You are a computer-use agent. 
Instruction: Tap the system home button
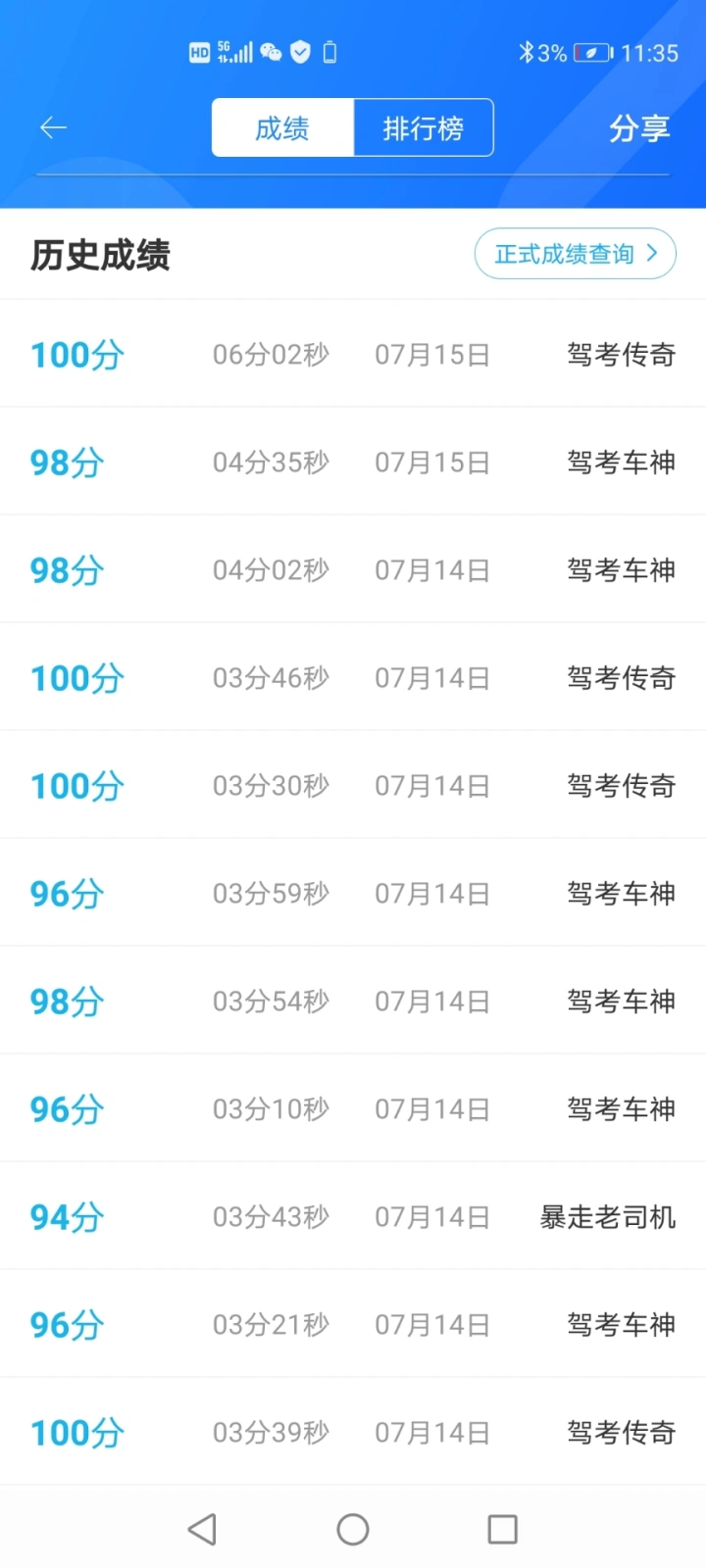[x=353, y=1529]
